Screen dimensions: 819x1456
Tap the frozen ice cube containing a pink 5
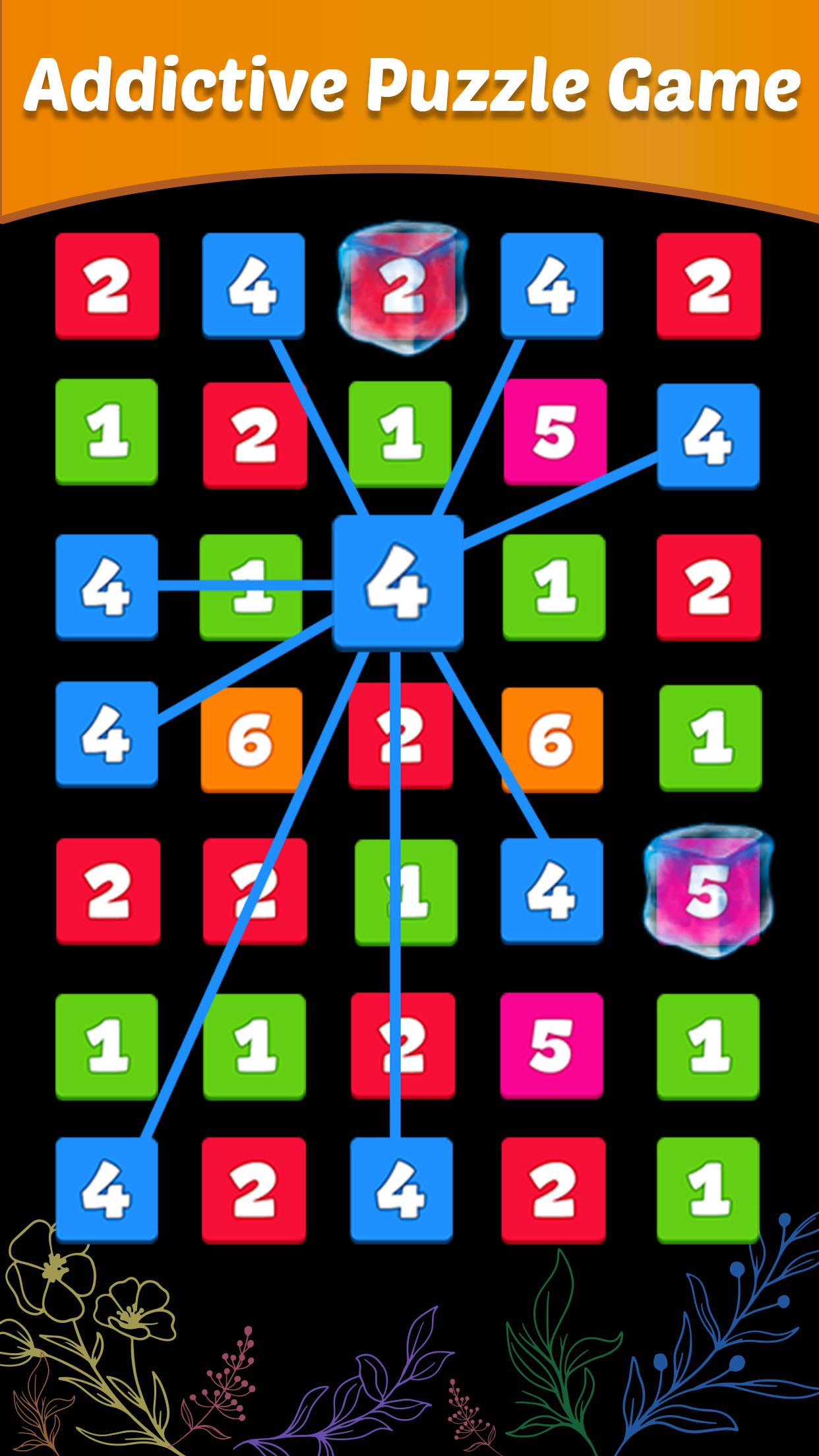pyautogui.click(x=709, y=890)
